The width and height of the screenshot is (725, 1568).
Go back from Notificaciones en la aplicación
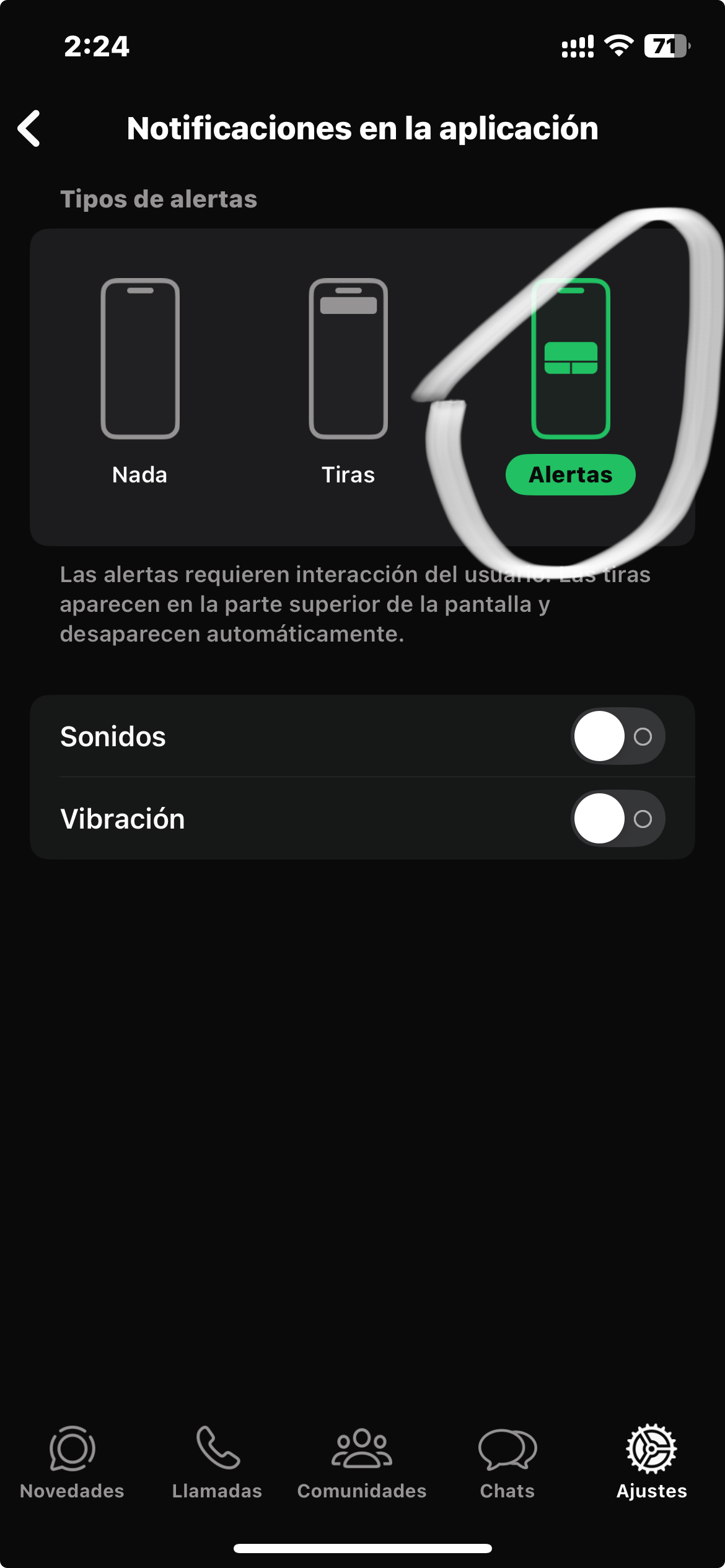pyautogui.click(x=29, y=128)
